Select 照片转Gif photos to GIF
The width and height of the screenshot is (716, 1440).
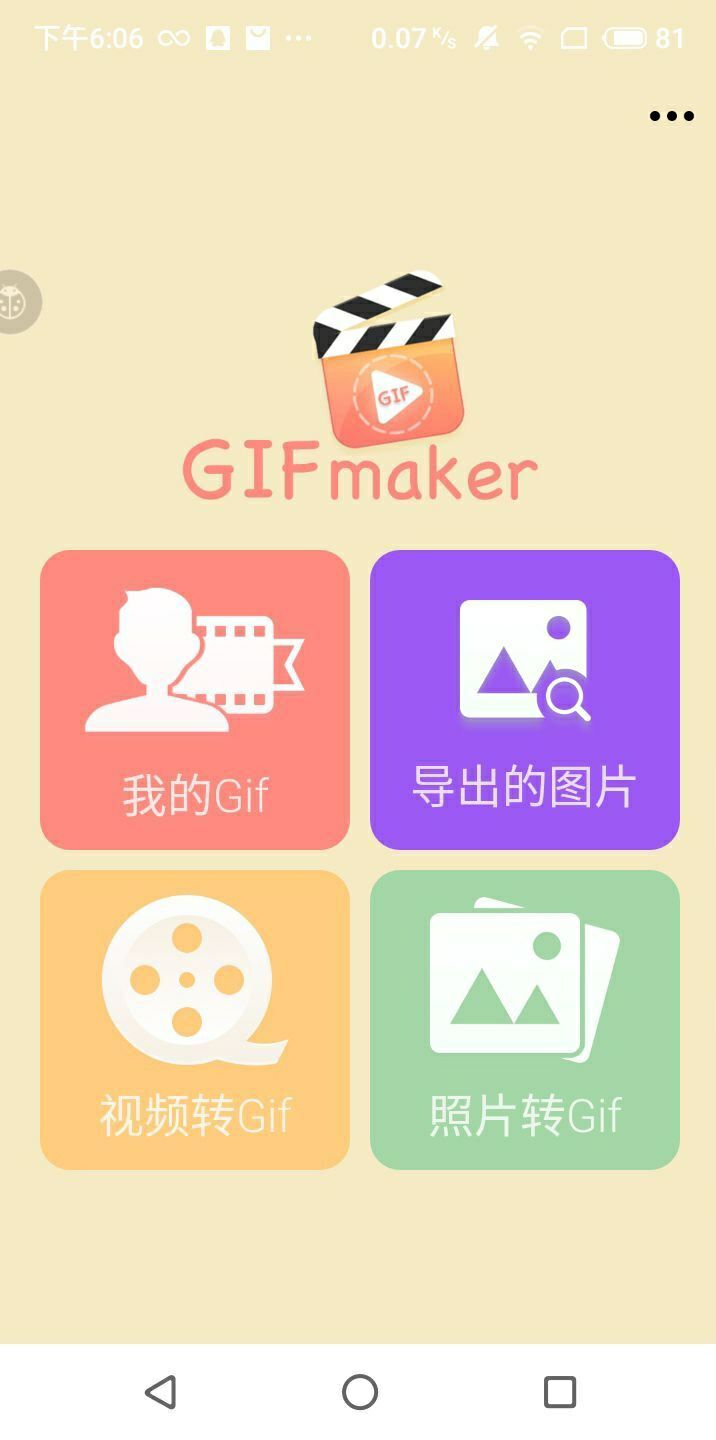pos(525,1019)
